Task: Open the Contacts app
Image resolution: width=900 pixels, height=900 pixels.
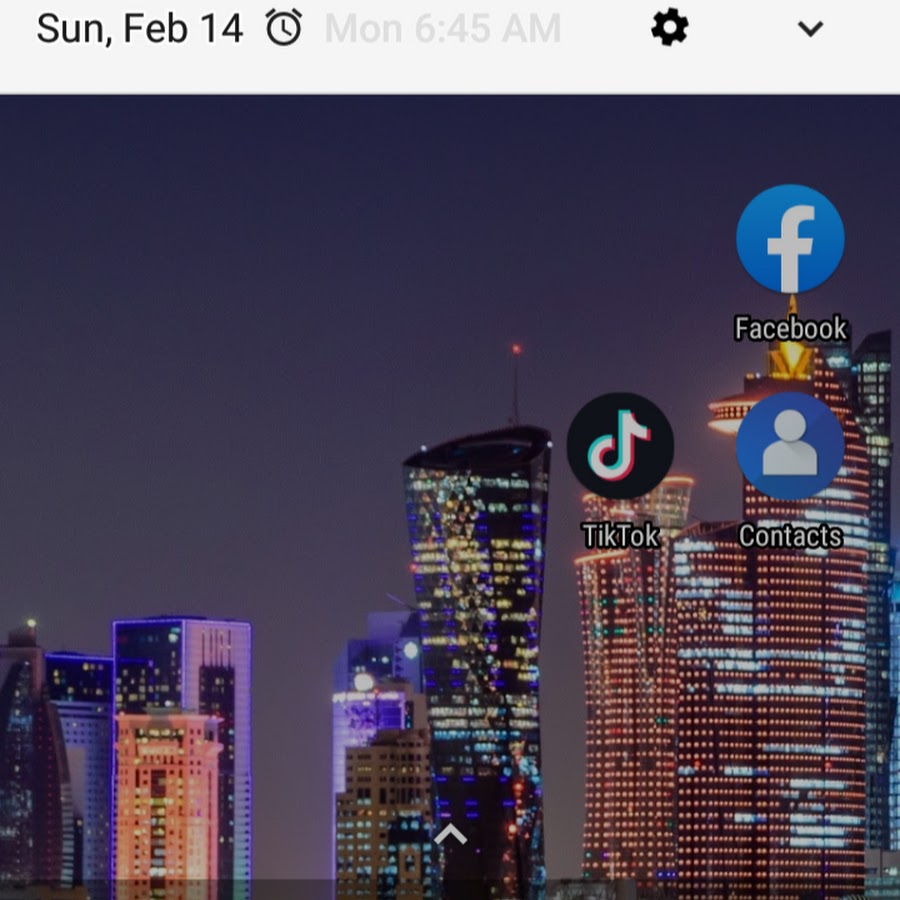Action: pos(790,447)
